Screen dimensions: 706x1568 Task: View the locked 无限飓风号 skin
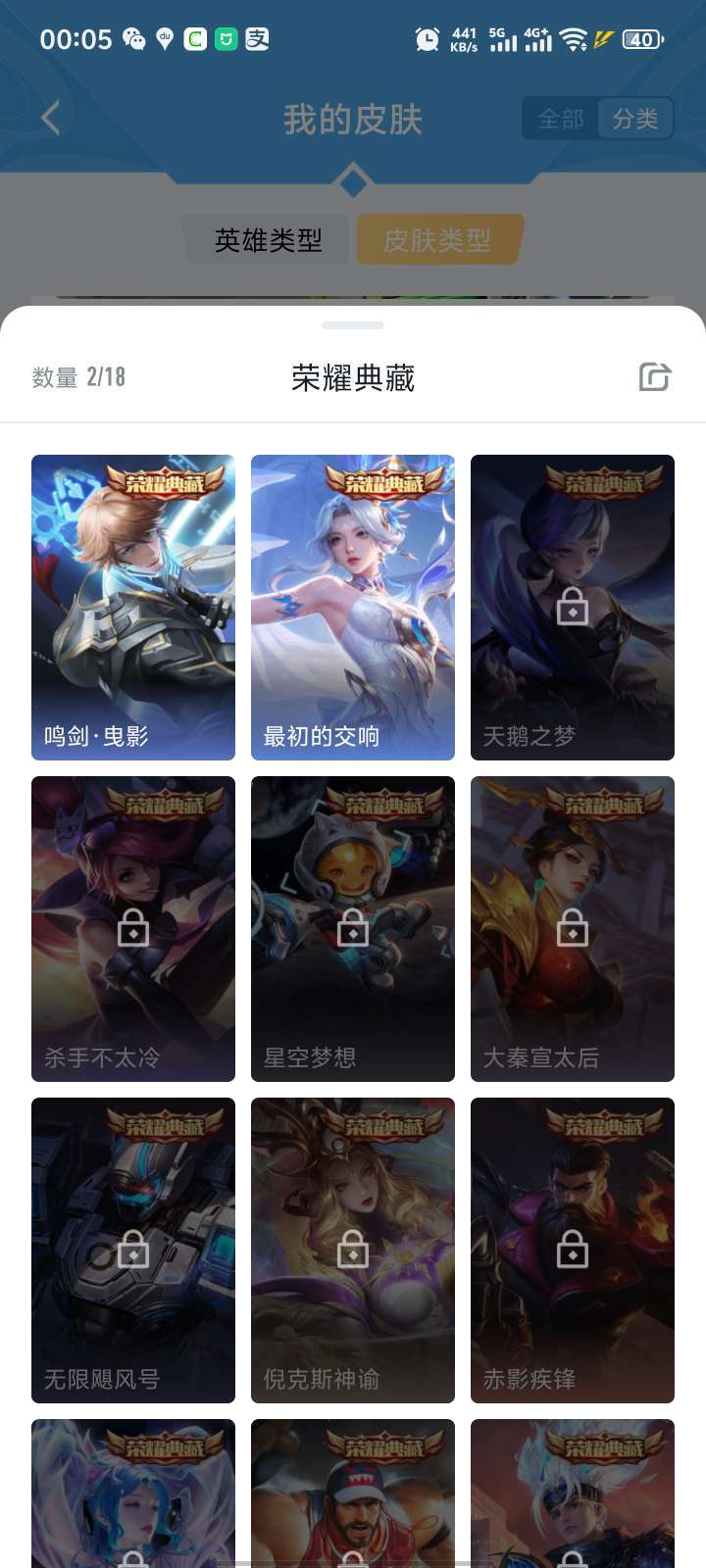pyautogui.click(x=133, y=1250)
